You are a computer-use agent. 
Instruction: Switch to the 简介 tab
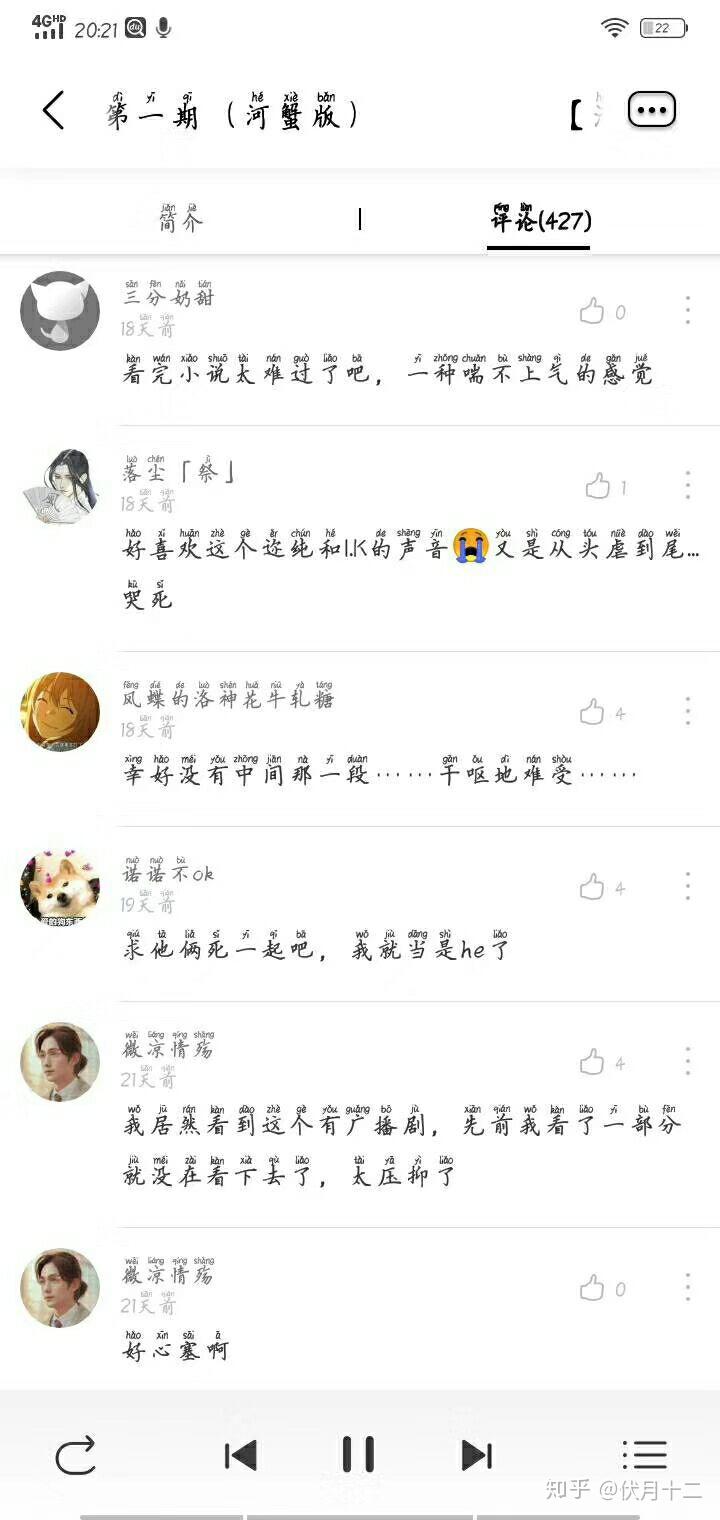[x=180, y=219]
